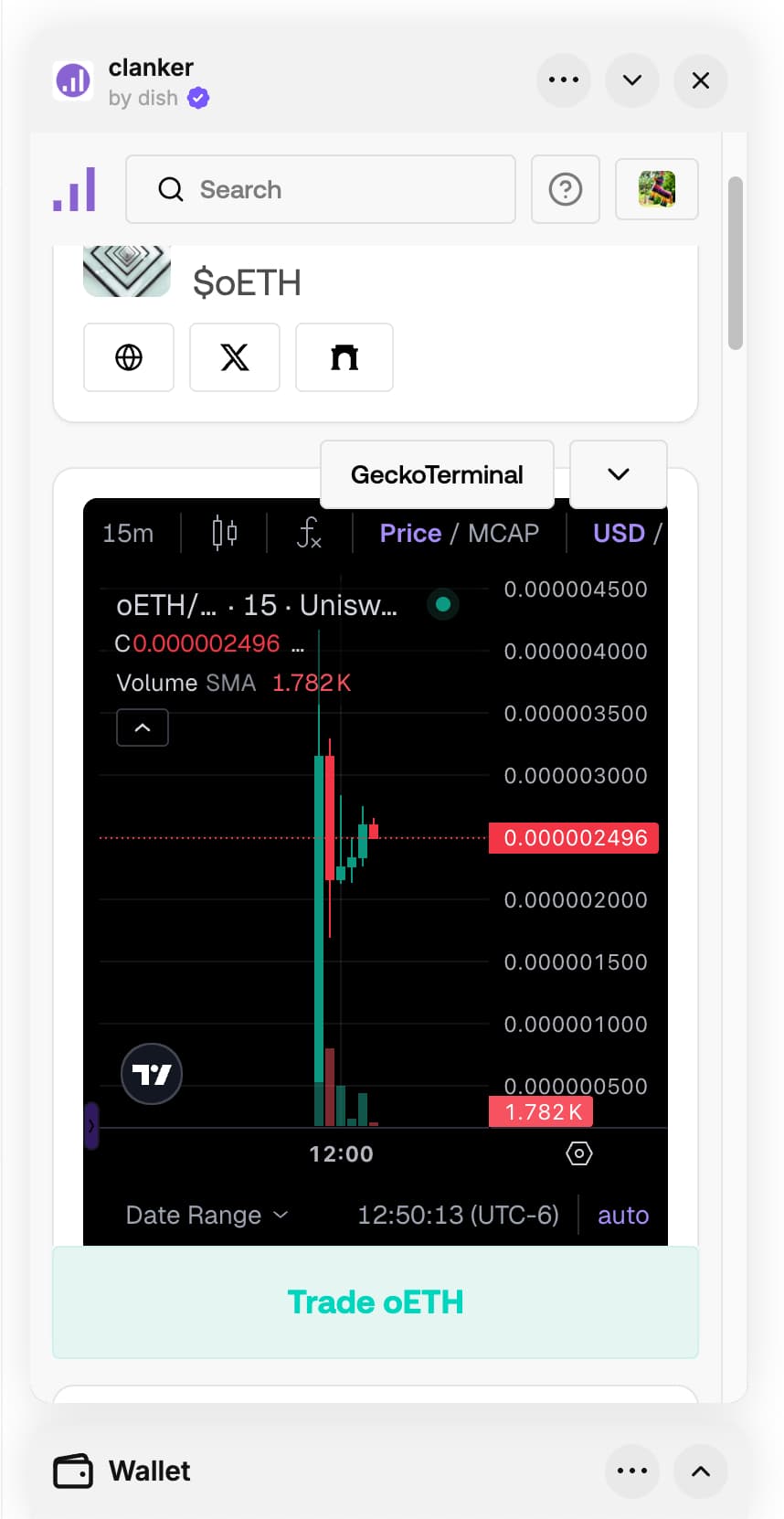Open the token's X profile
Viewport: 784px width, 1519px height.
click(x=235, y=357)
